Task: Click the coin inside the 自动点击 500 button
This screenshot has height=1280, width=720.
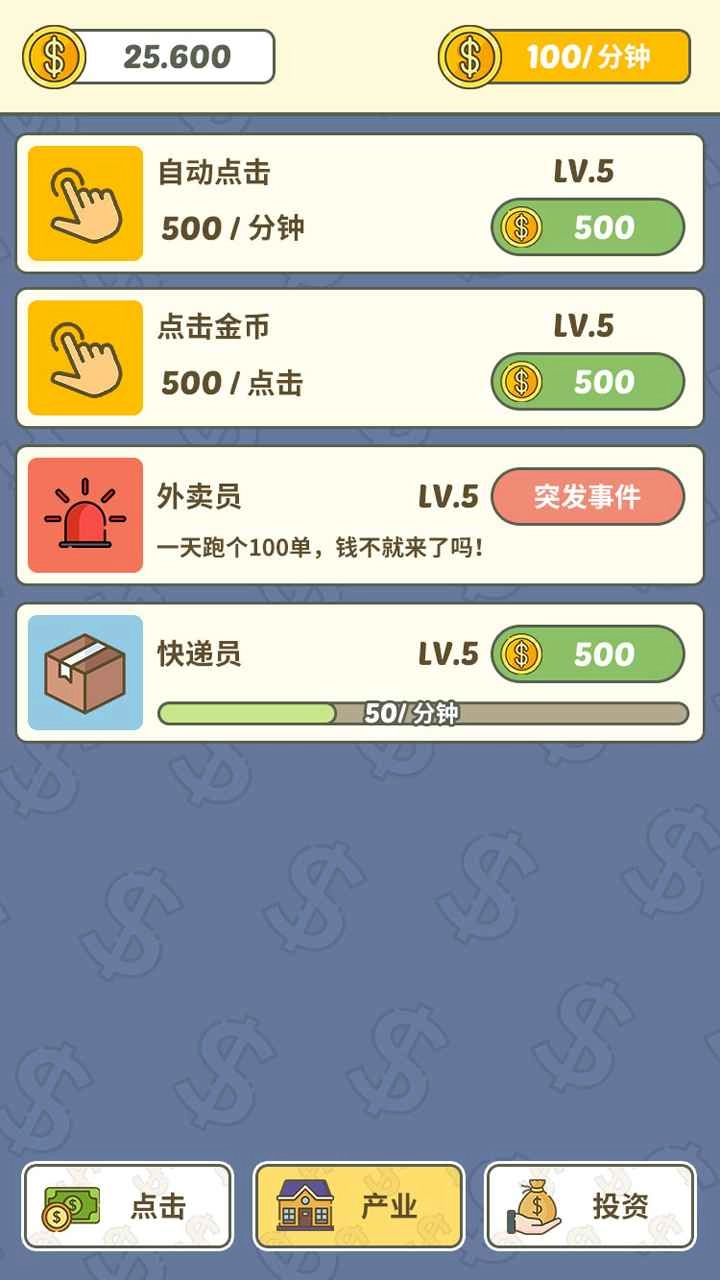Action: [x=520, y=227]
